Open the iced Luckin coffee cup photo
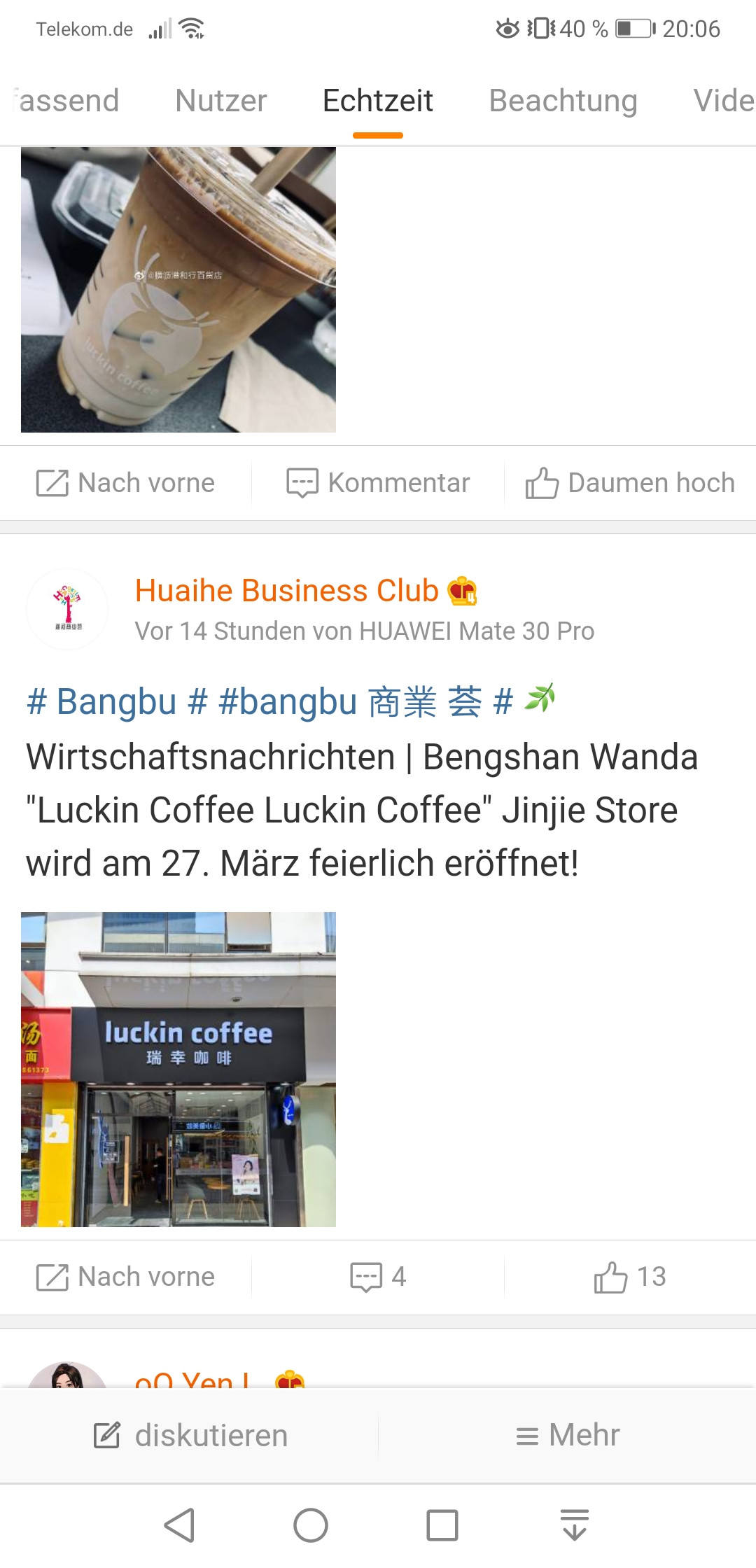 click(x=178, y=289)
